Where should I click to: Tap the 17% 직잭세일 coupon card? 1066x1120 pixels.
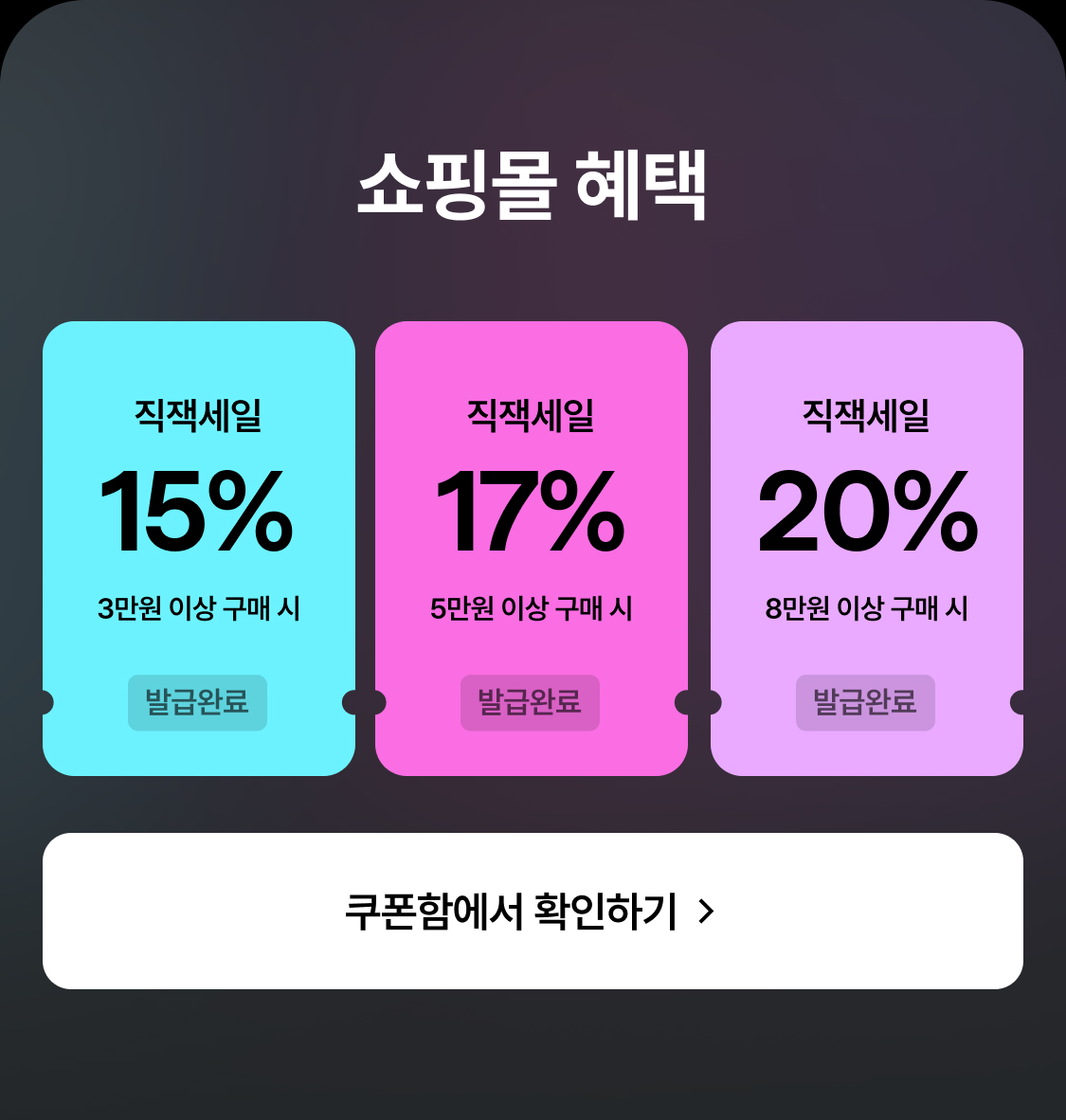[532, 531]
